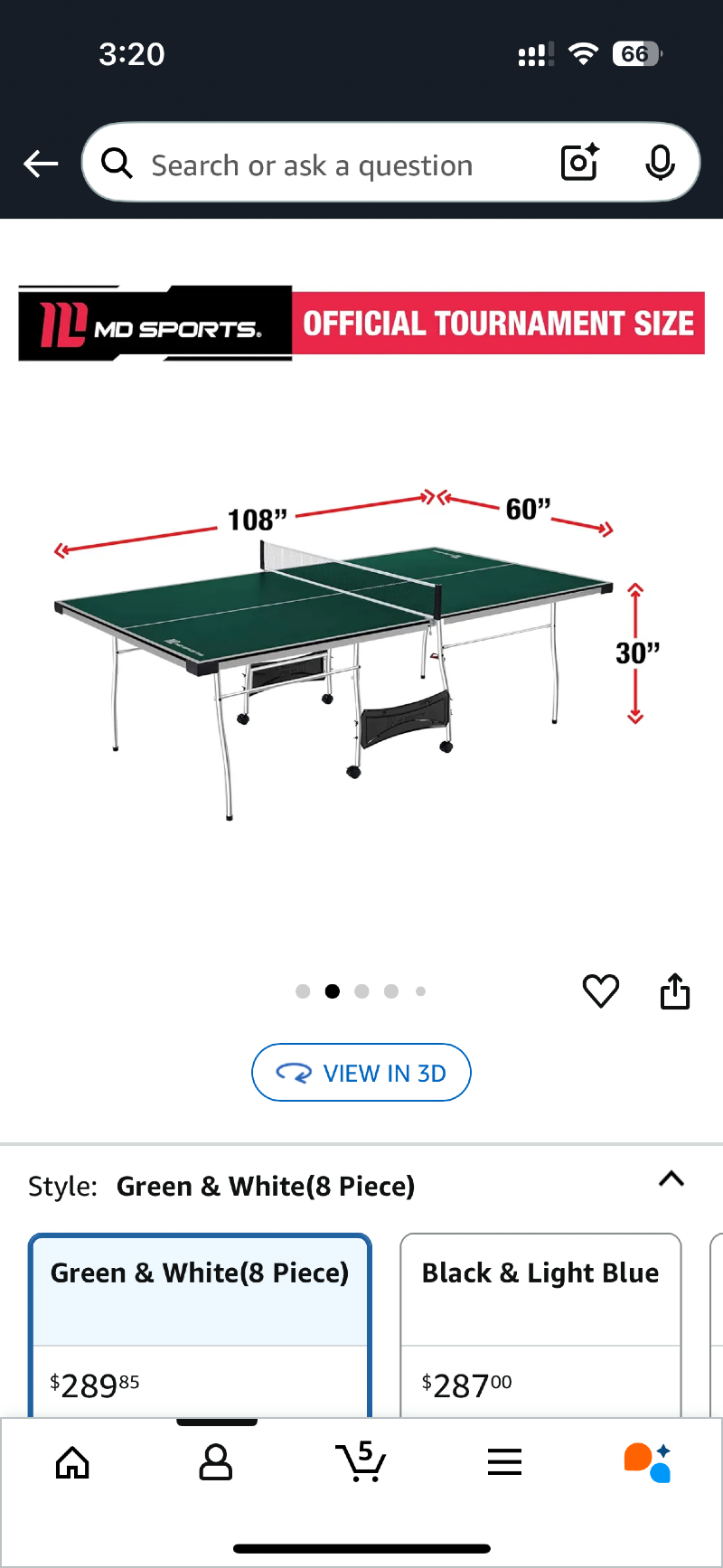This screenshot has height=1568, width=723.
Task: Add this item to wish list heart
Action: 601,991
